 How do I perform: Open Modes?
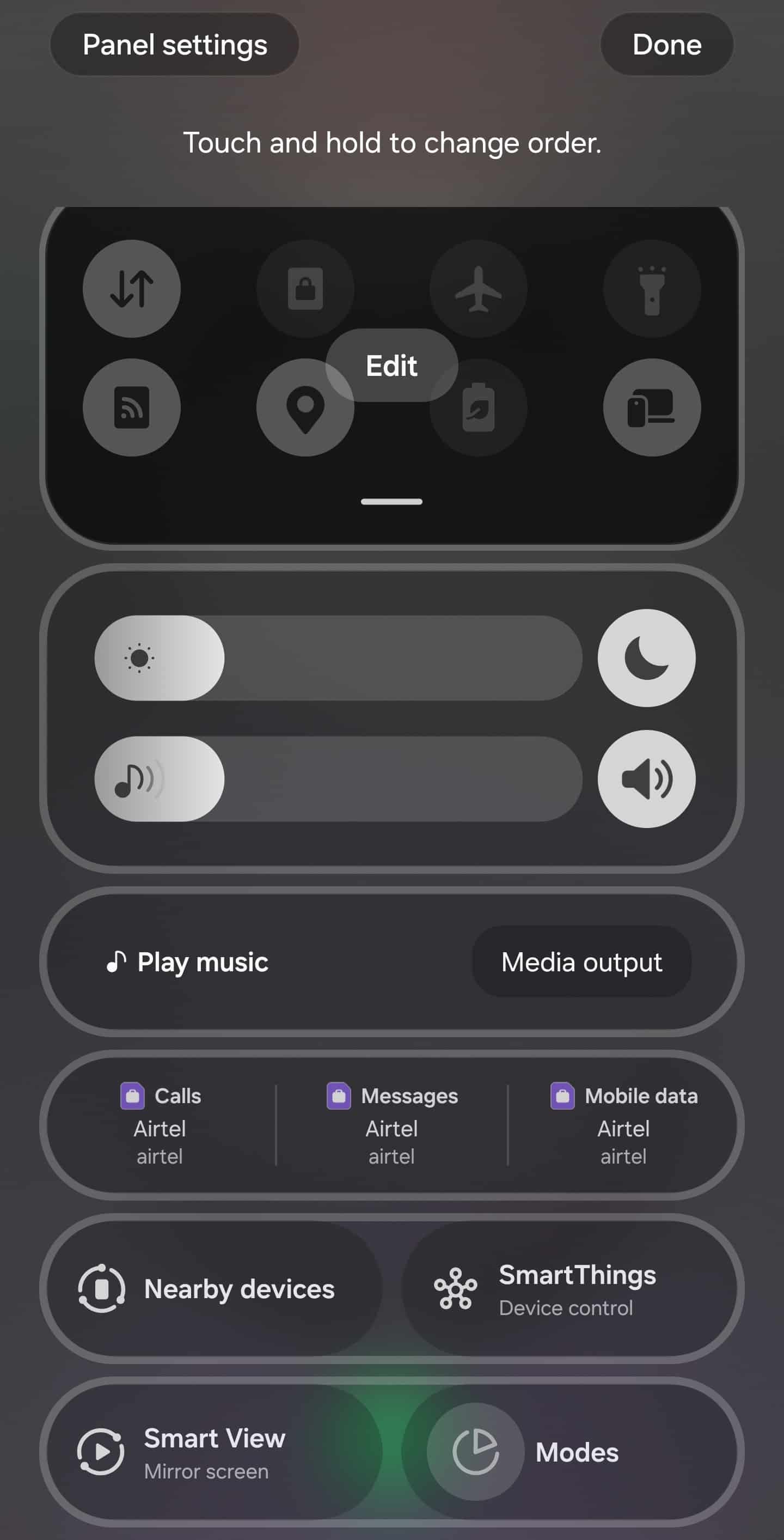pos(568,1452)
